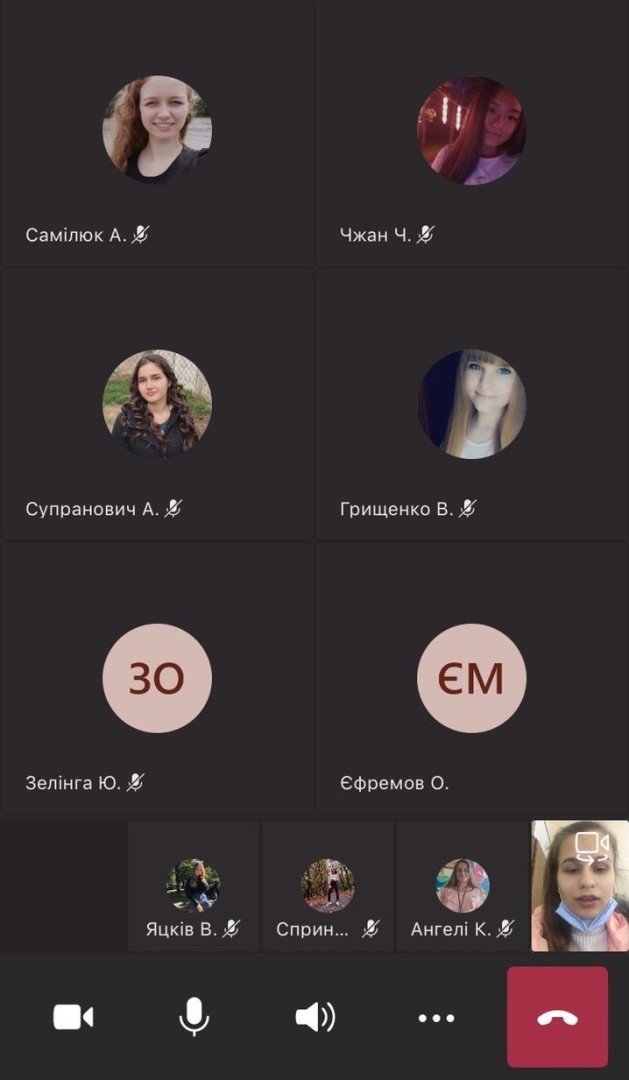
Task: Open the Єфремов О. participant tile
Action: click(471, 678)
